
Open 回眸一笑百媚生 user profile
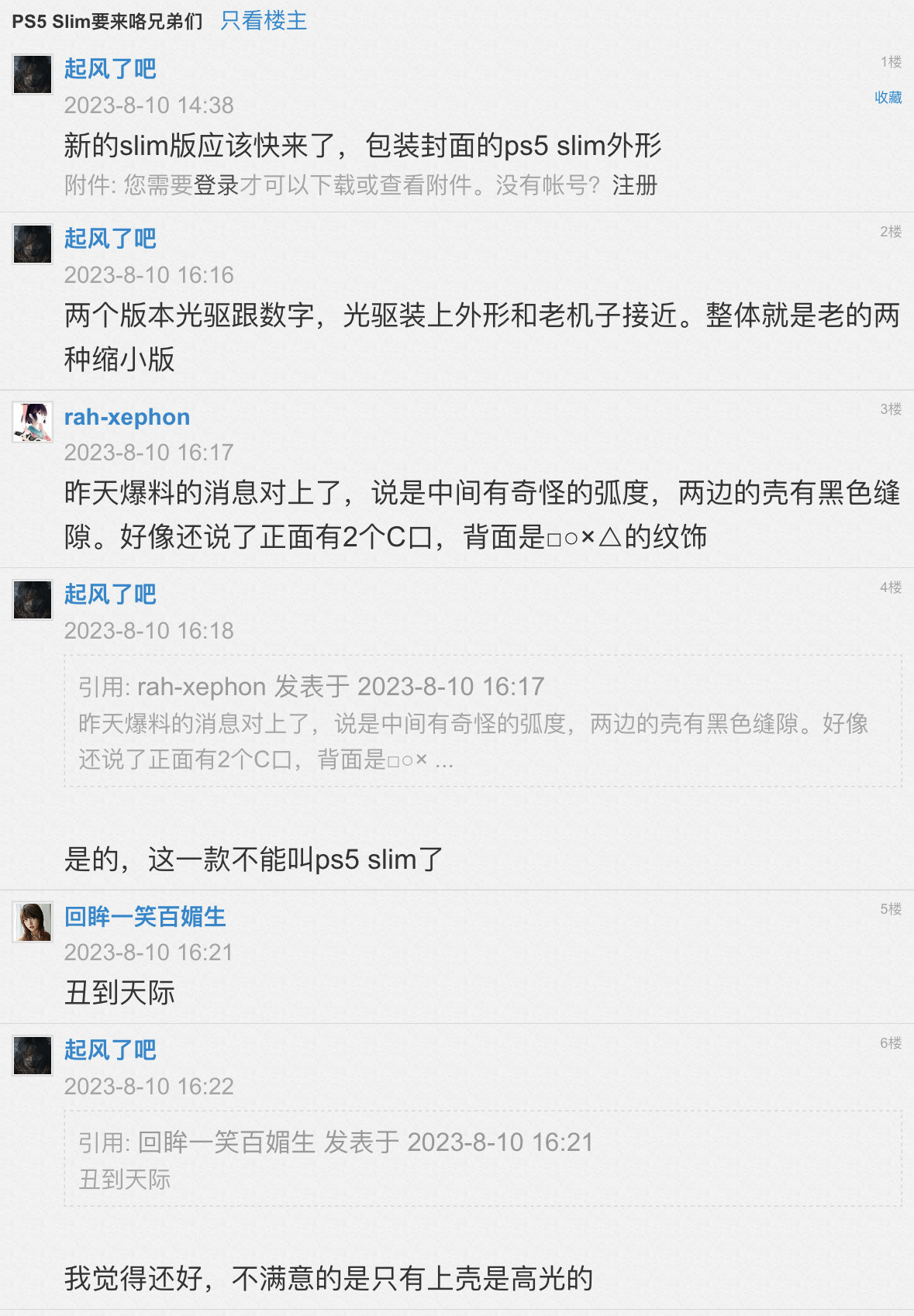point(144,917)
